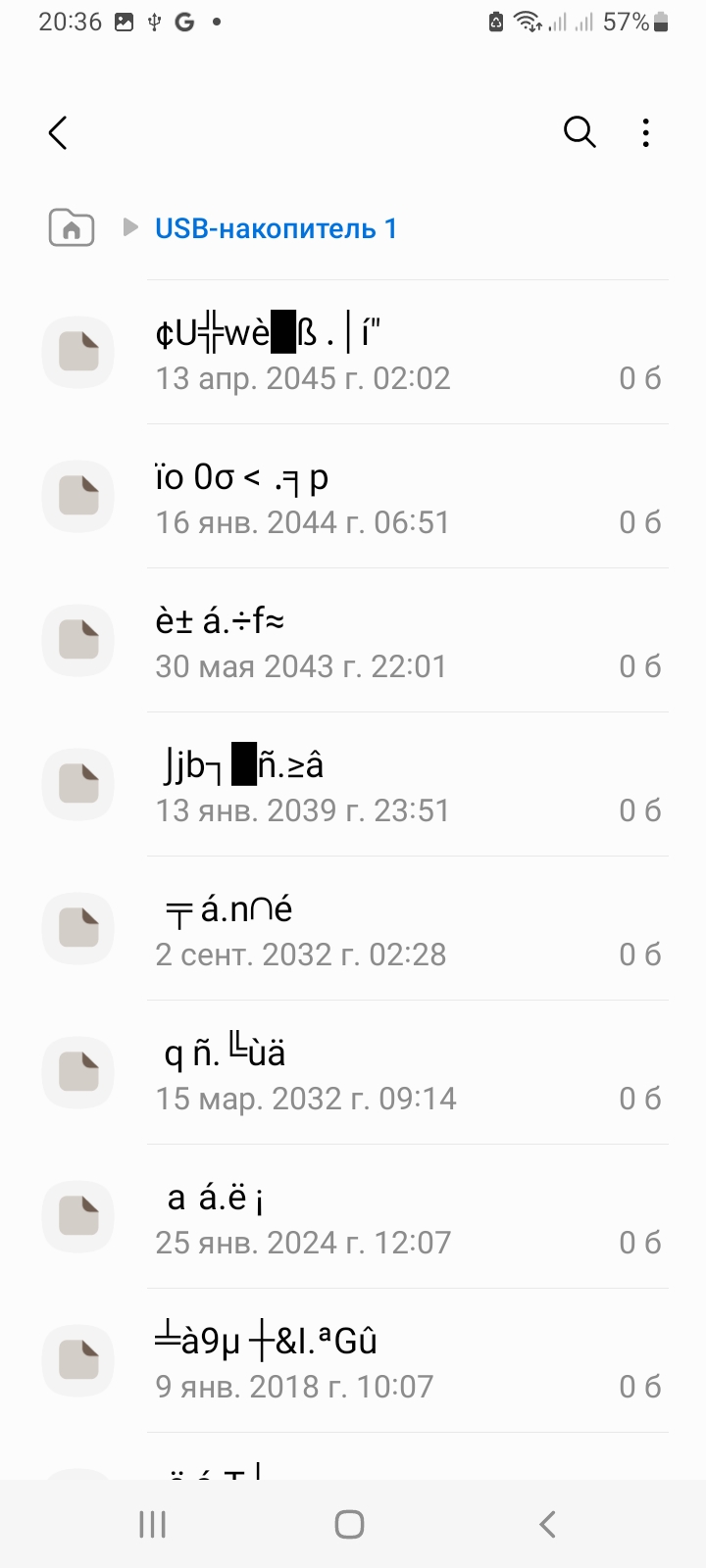Open the file dated 13 апр. 2045 г.
Screen dimensions: 706x1568
click(x=353, y=353)
